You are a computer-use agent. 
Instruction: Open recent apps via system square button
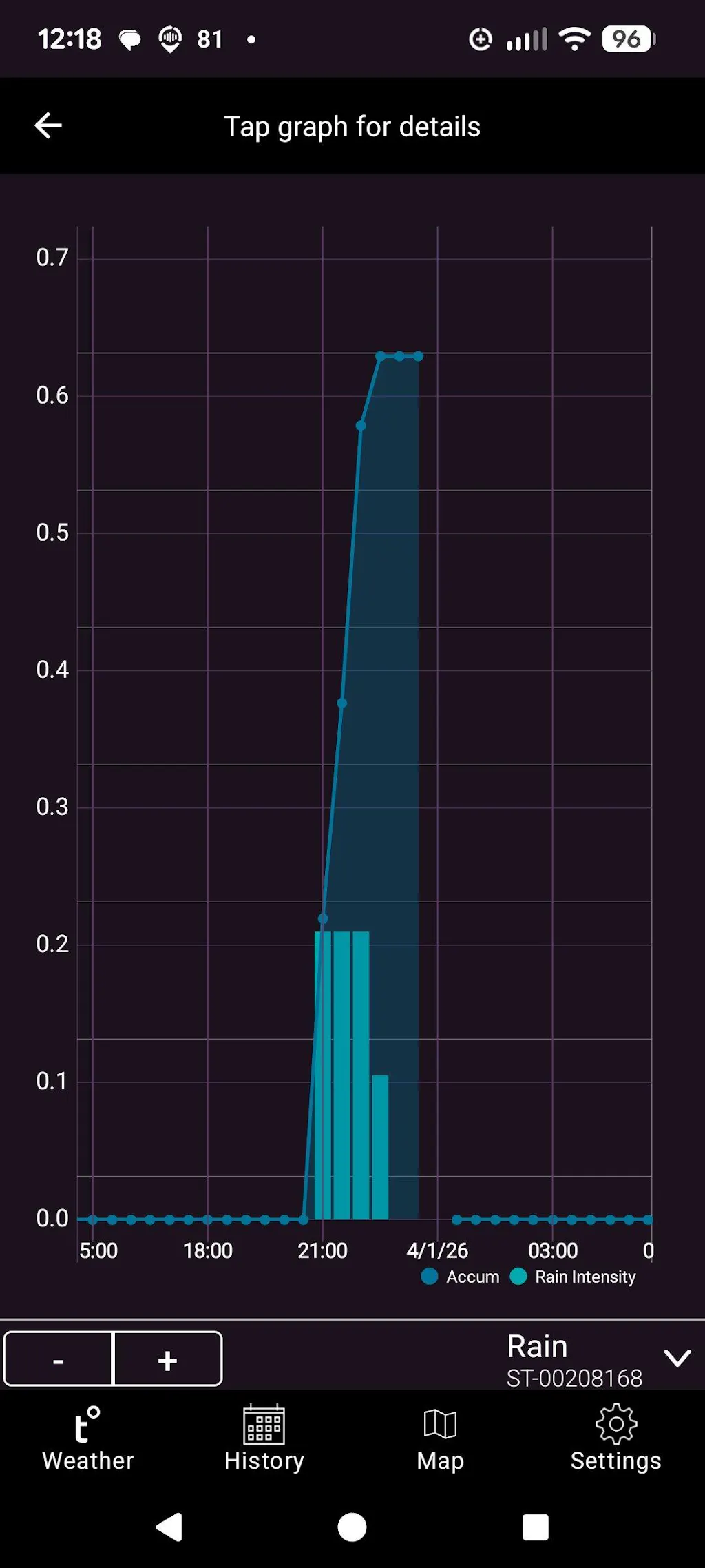click(535, 1527)
